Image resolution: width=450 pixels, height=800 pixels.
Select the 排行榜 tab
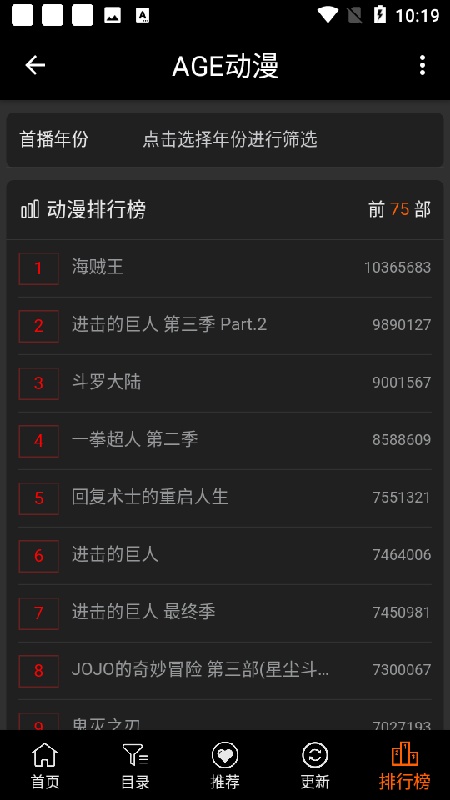405,765
